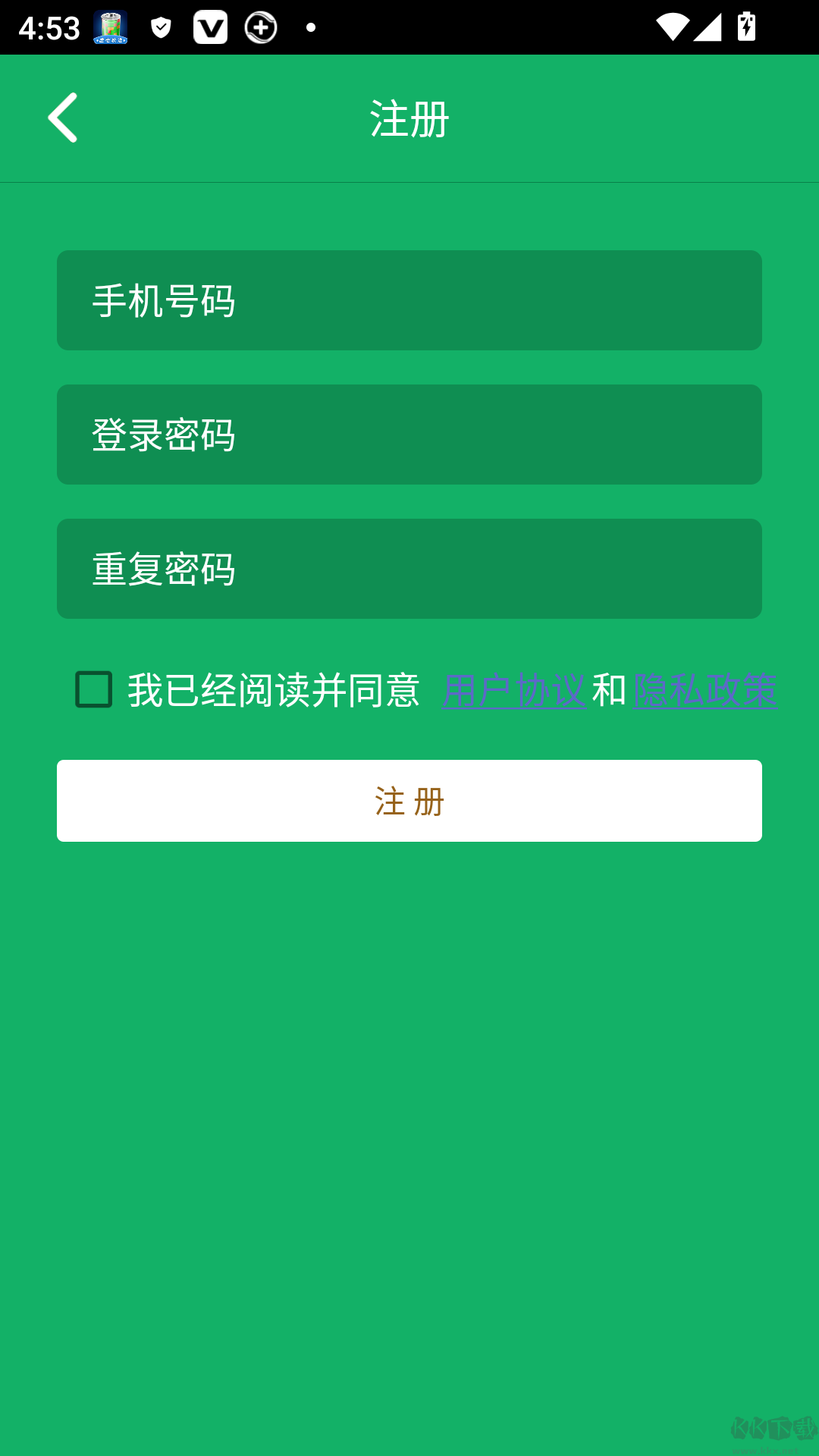
Task: Tap the back arrow to leave registration
Action: point(63,118)
